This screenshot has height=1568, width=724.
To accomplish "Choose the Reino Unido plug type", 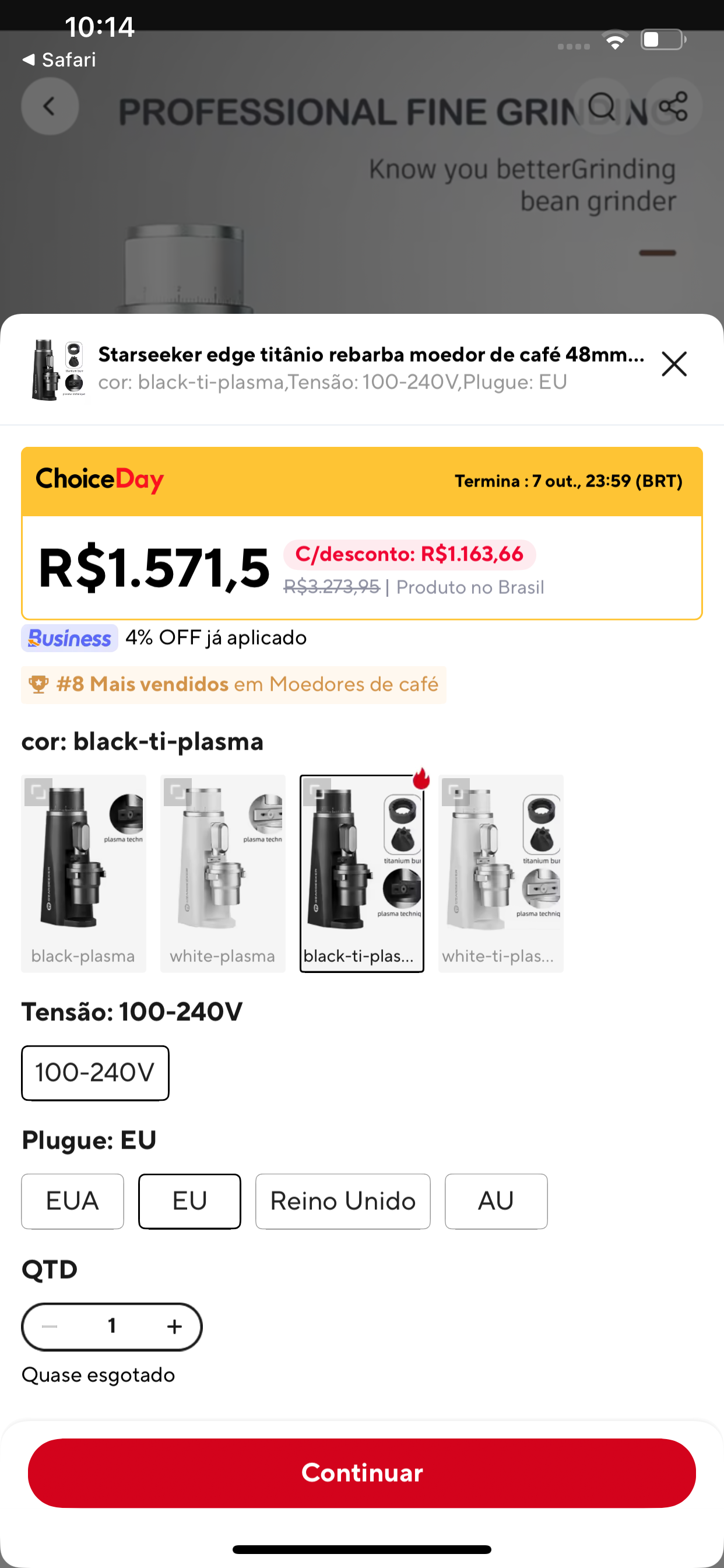I will click(x=343, y=1201).
